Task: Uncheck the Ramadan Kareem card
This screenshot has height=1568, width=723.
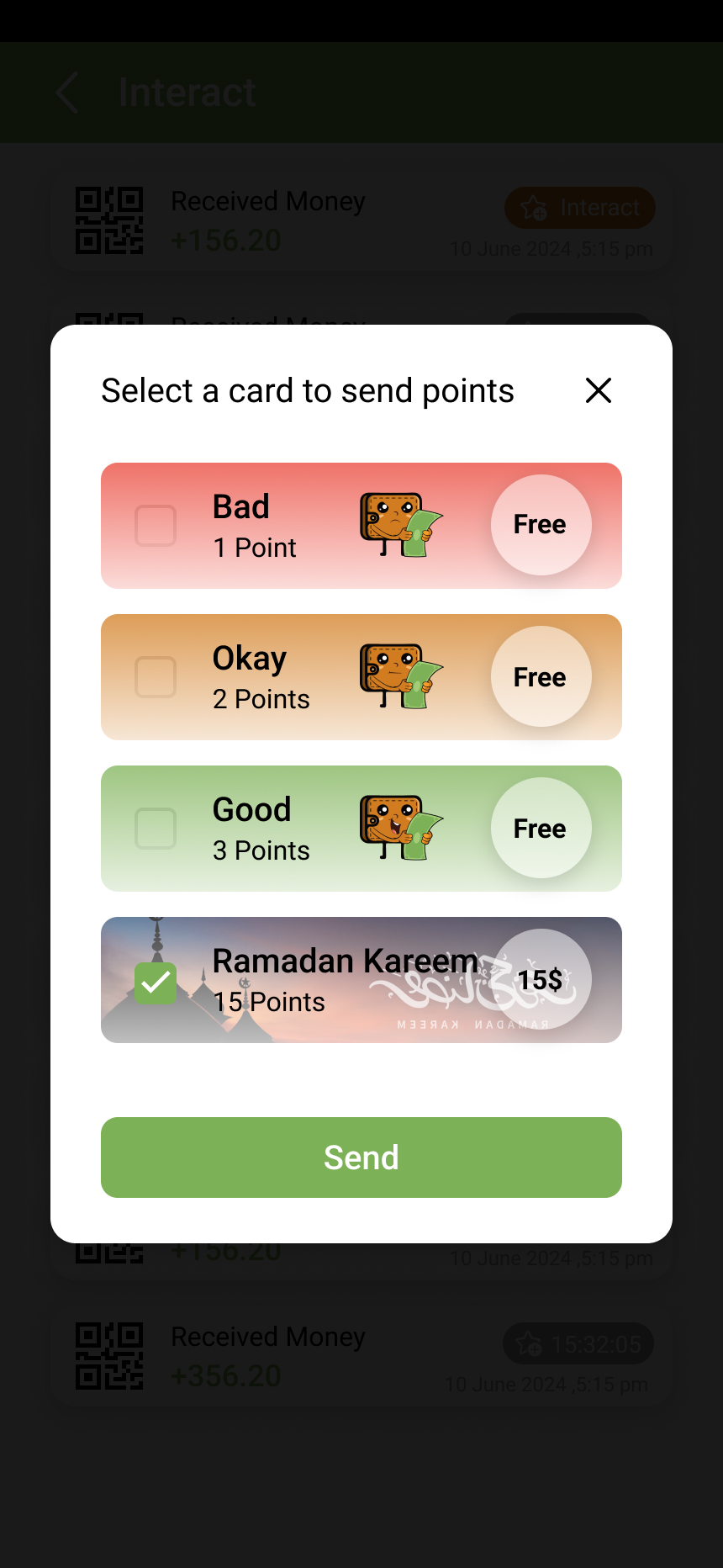Action: click(x=156, y=983)
